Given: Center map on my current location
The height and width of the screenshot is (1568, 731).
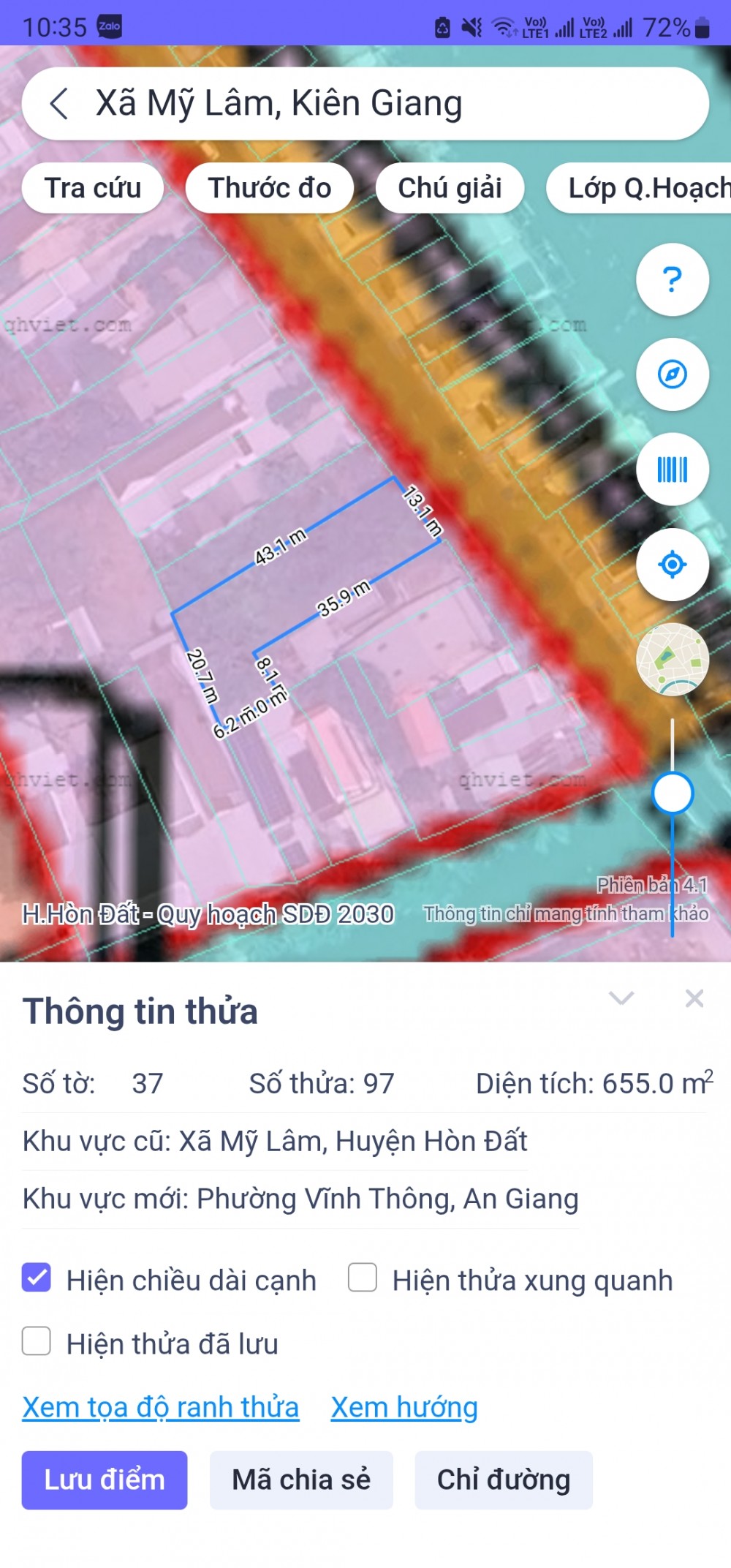Looking at the screenshot, I should (x=672, y=565).
